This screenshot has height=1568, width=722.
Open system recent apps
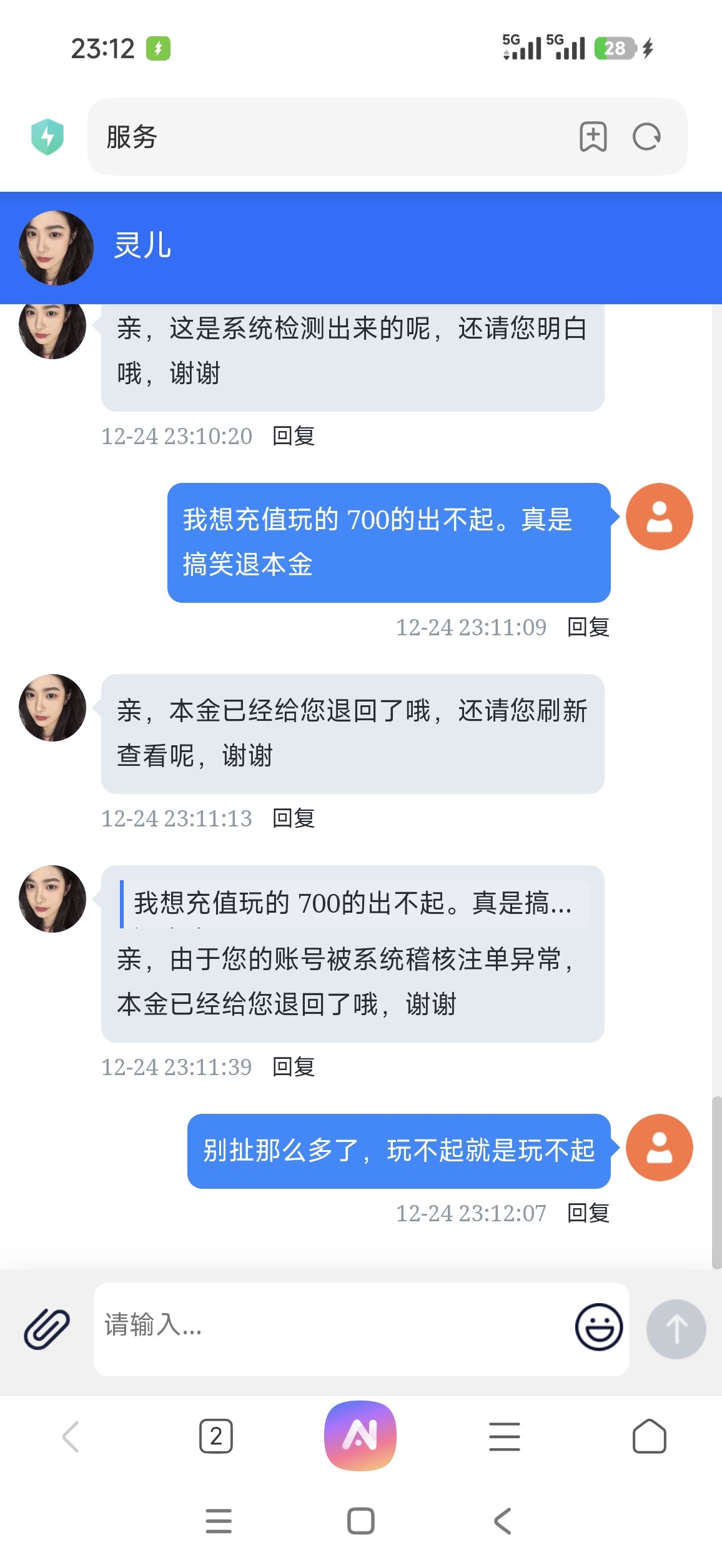click(x=219, y=1521)
